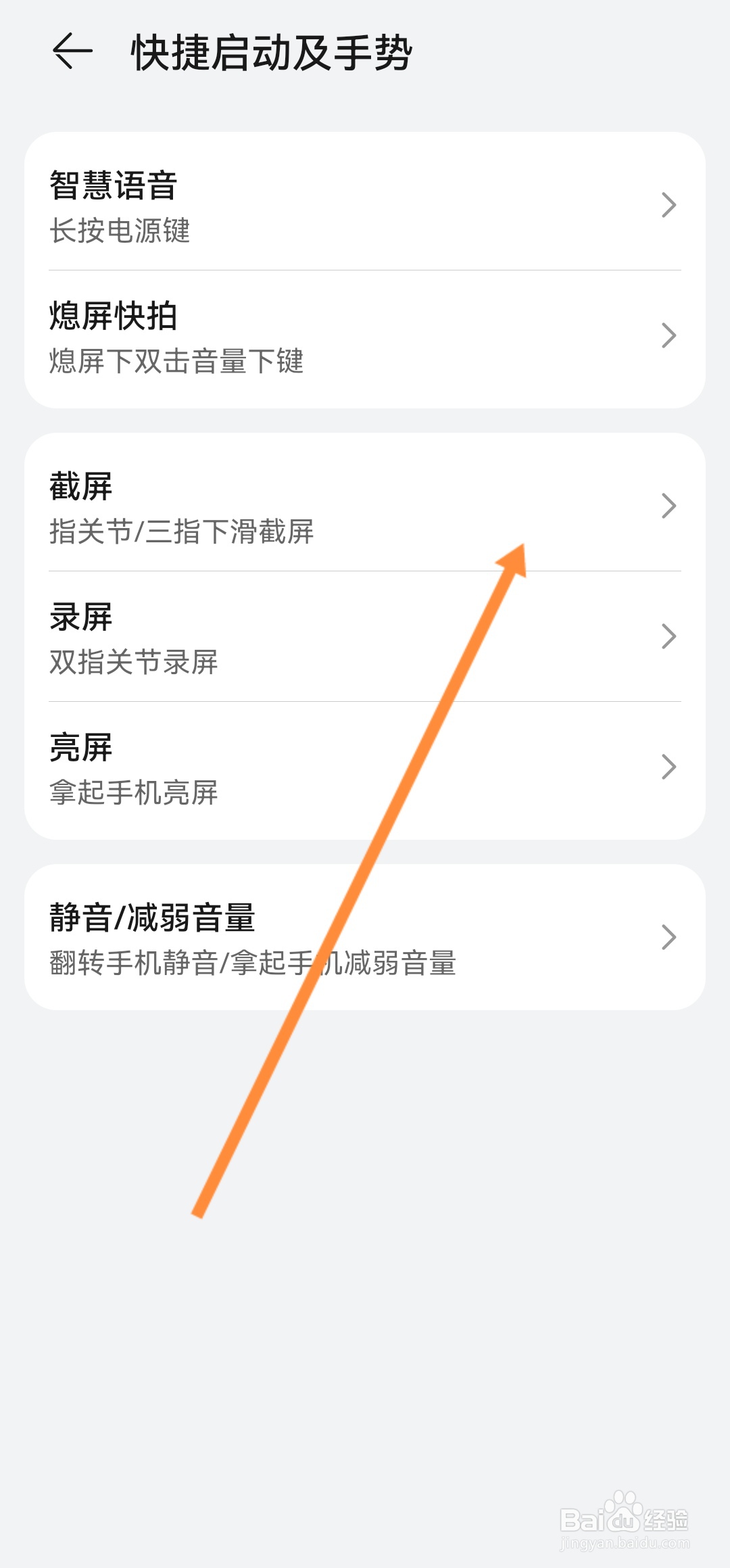Expand the chevron next to 智慧语音
The width and height of the screenshot is (730, 1568).
click(x=668, y=205)
